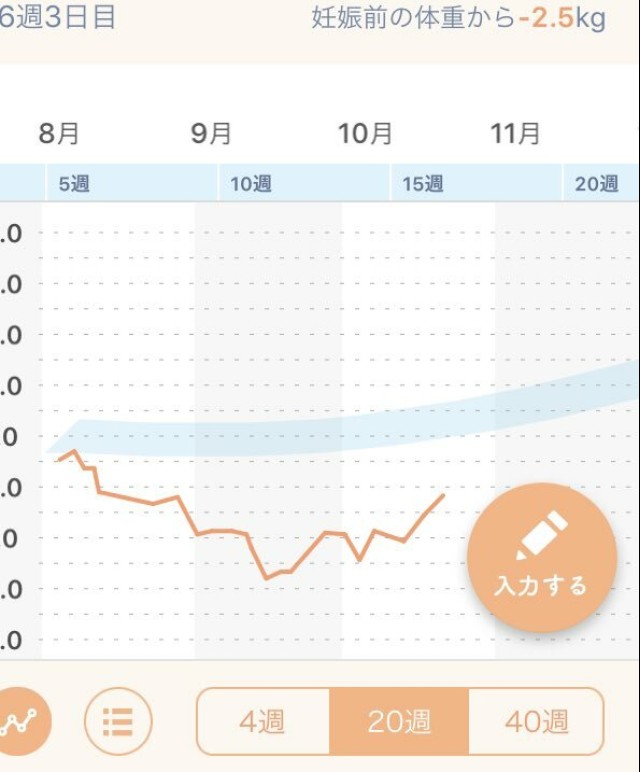Show the 40週 range
Screen dimensions: 640x772
pyautogui.click(x=536, y=721)
